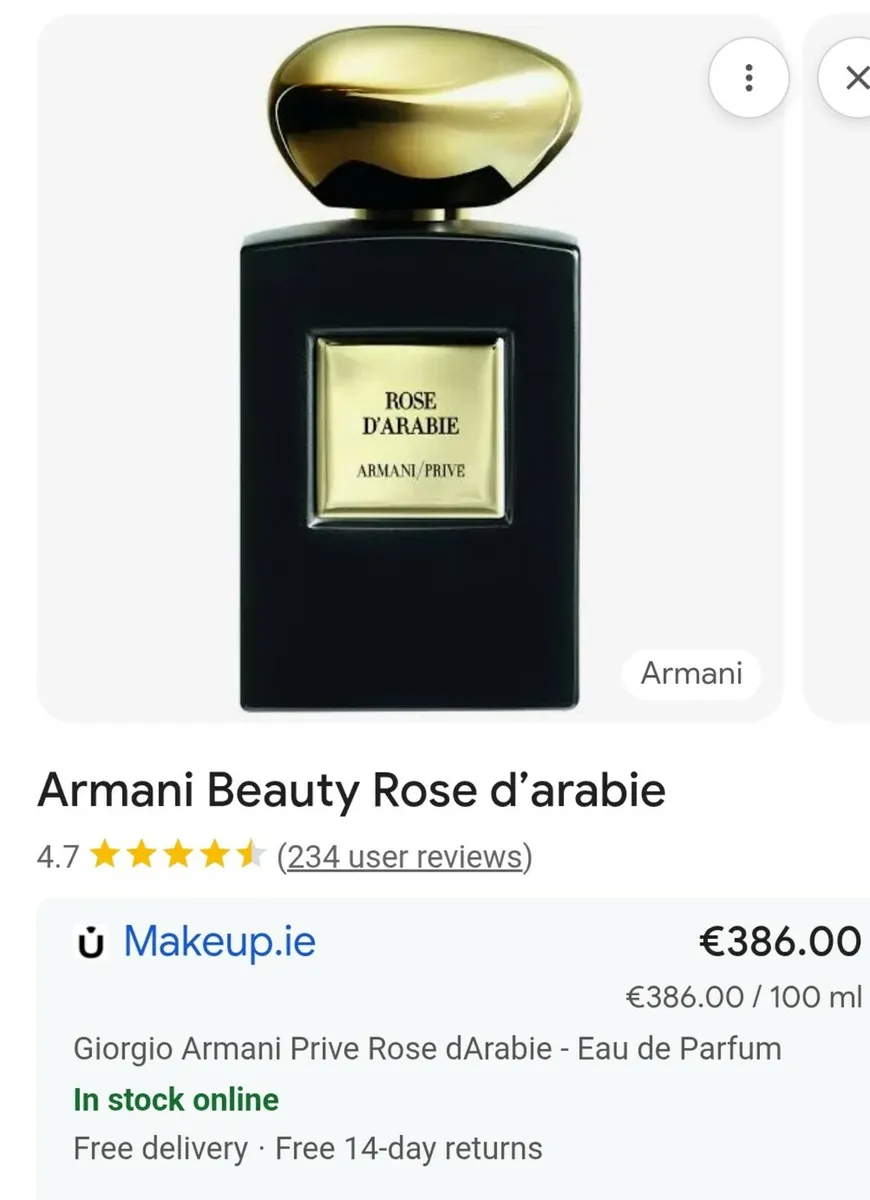Open the three-dot options menu
This screenshot has height=1200, width=870.
[x=749, y=77]
